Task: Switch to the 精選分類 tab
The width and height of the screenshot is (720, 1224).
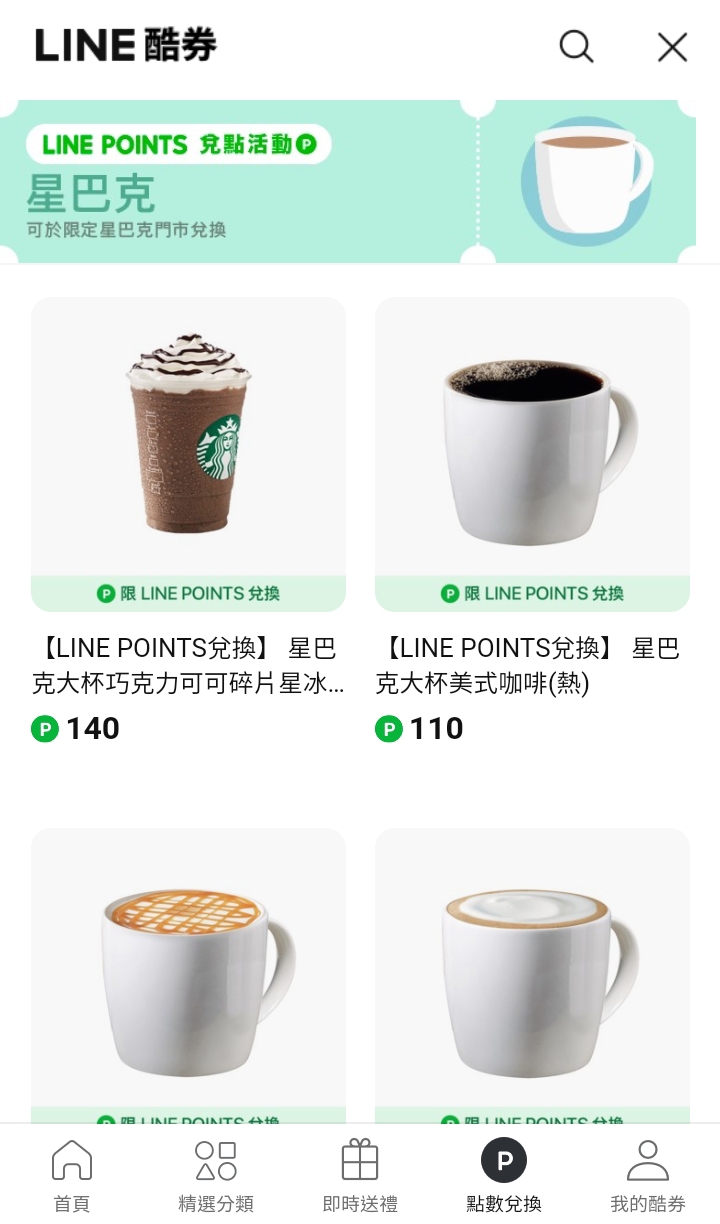Action: [216, 1175]
